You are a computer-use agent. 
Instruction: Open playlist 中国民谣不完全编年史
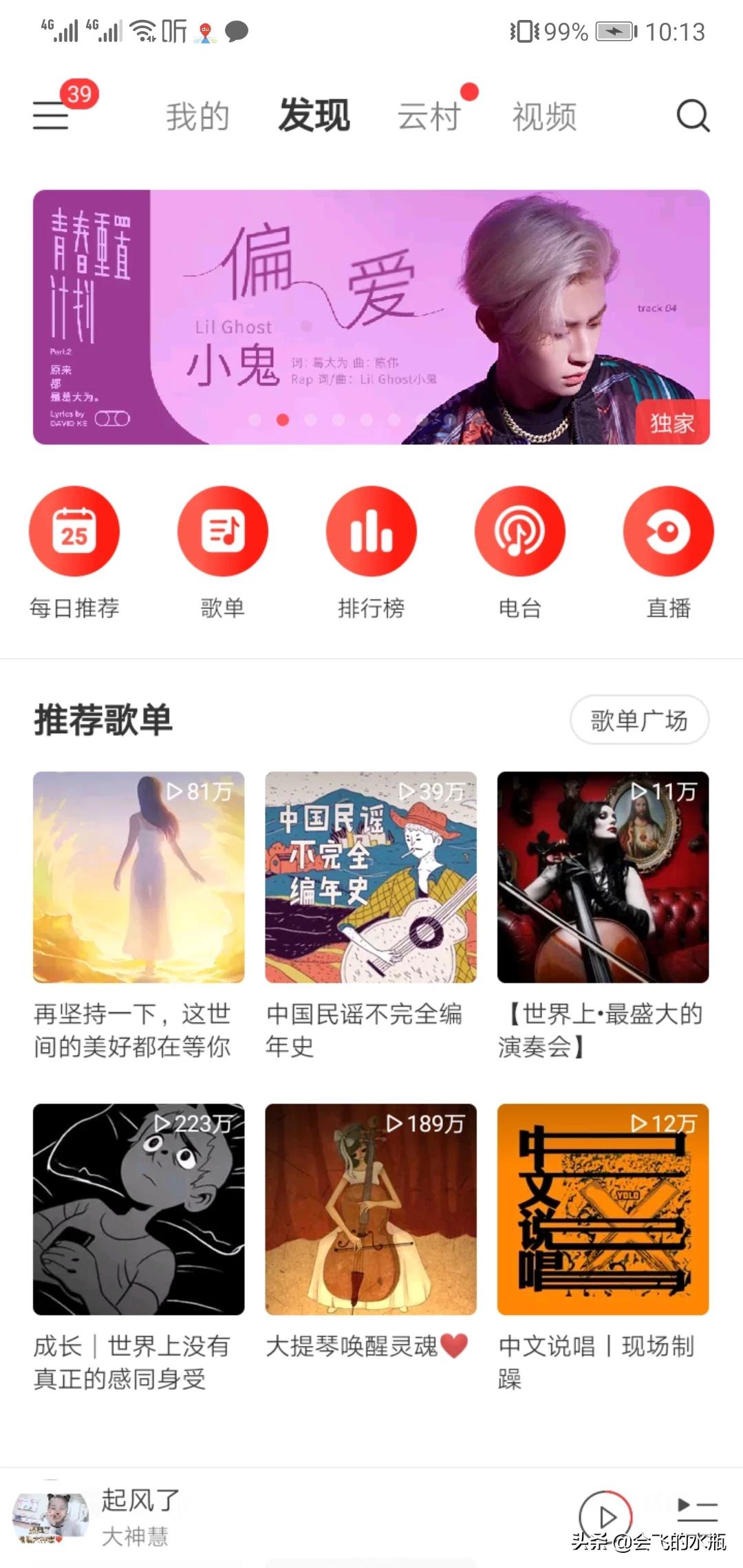pyautogui.click(x=371, y=877)
